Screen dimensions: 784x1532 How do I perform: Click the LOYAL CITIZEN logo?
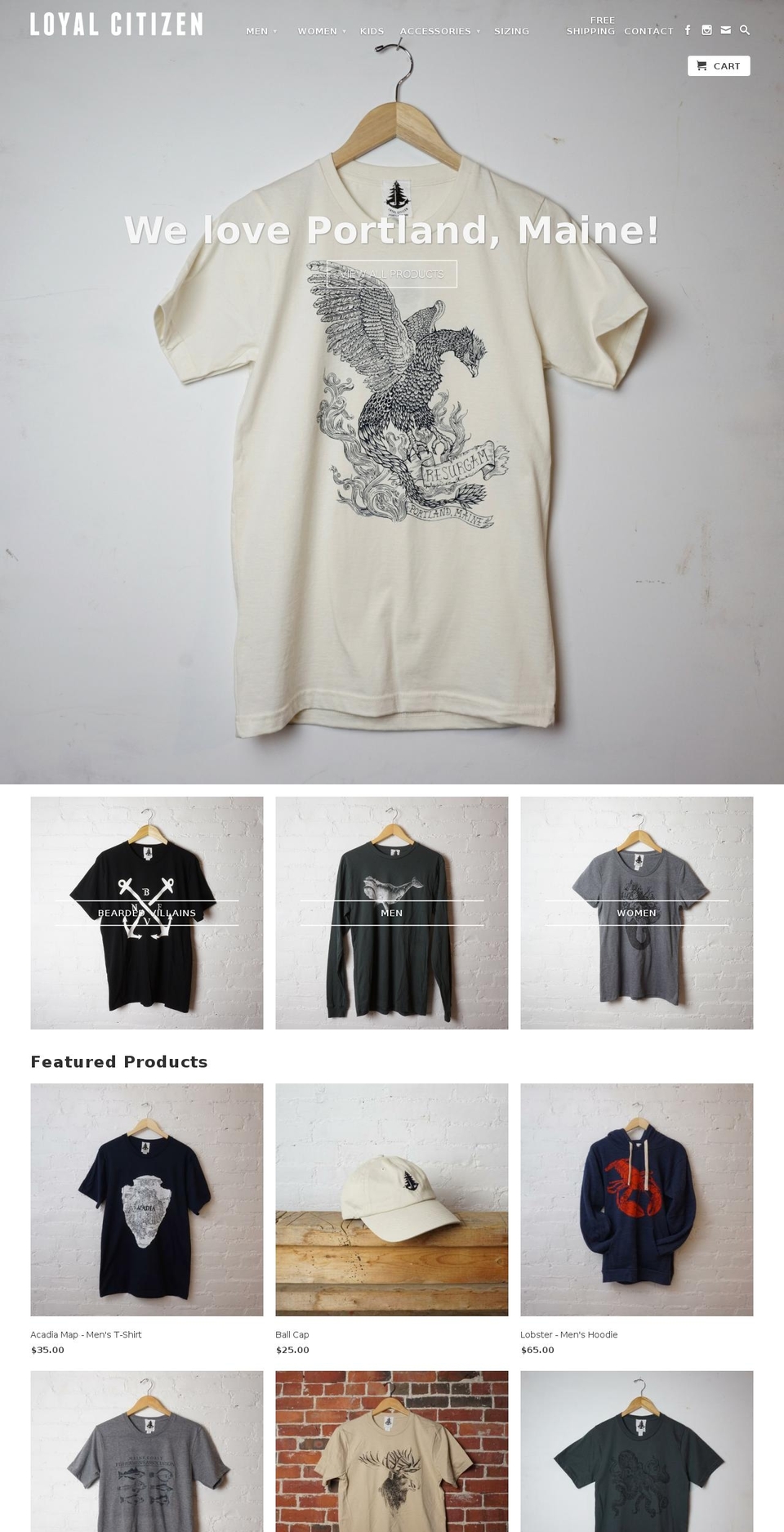click(115, 24)
